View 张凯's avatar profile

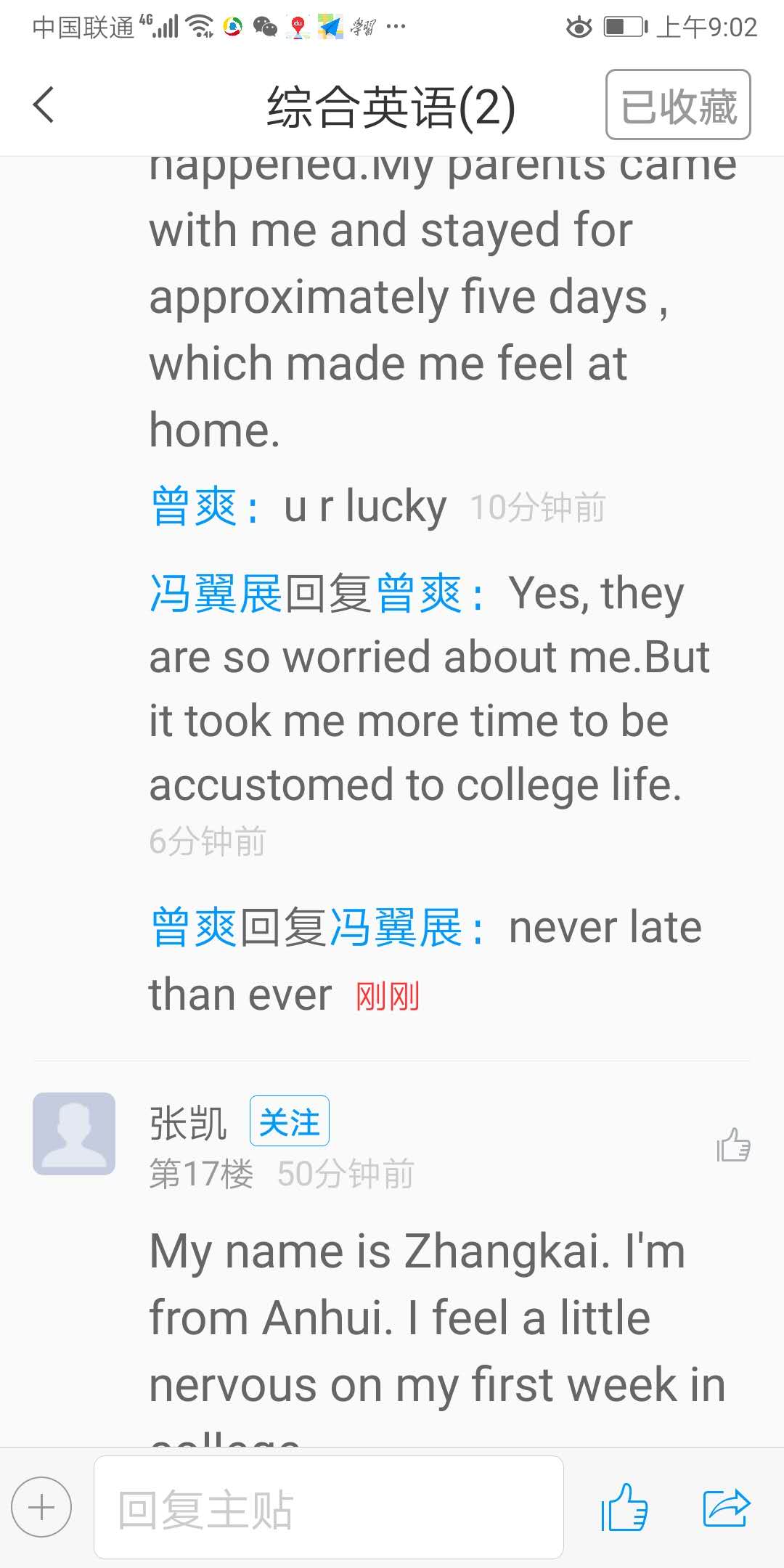tap(74, 1134)
